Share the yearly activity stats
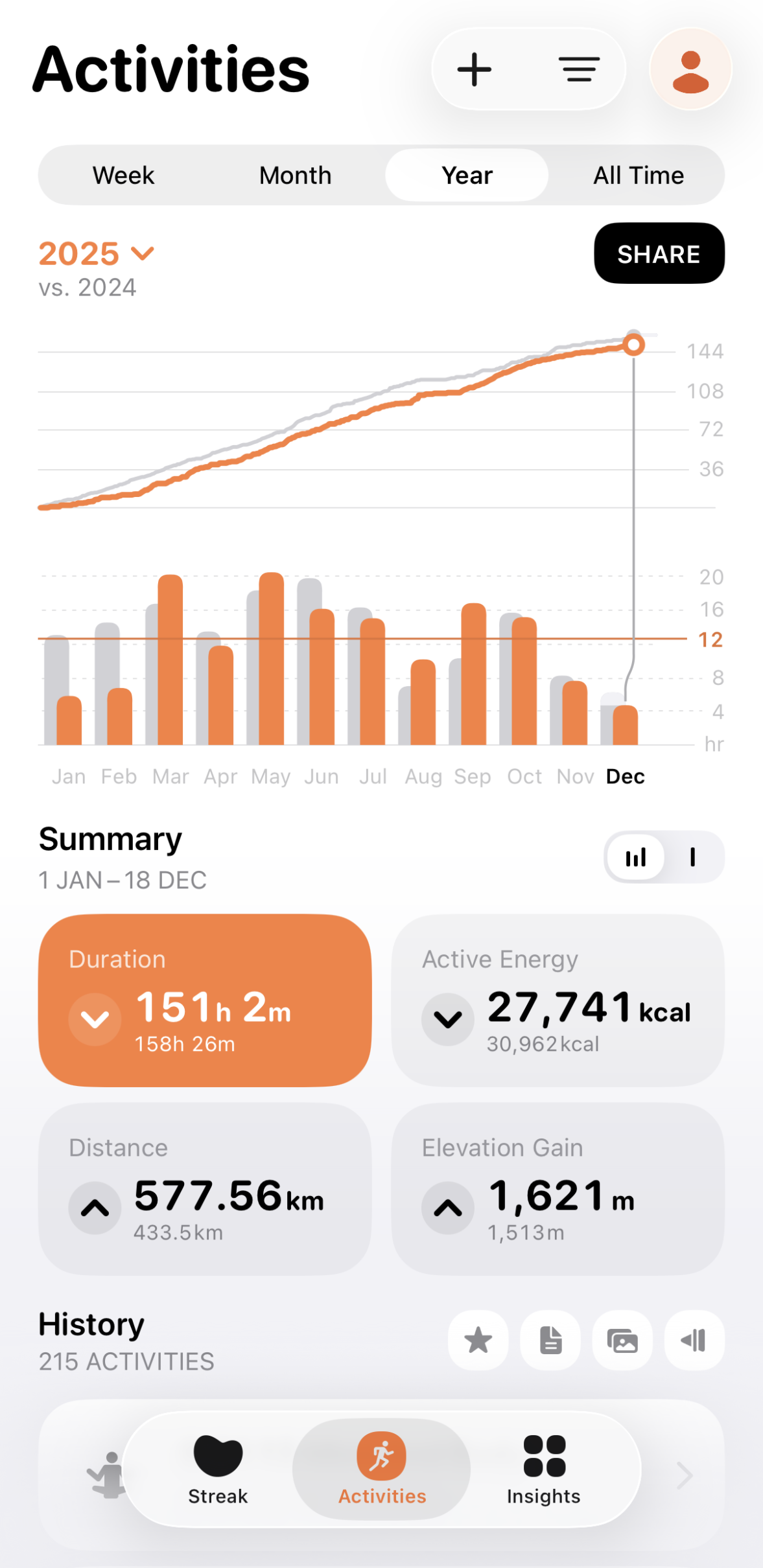The height and width of the screenshot is (1568, 763). point(659,254)
